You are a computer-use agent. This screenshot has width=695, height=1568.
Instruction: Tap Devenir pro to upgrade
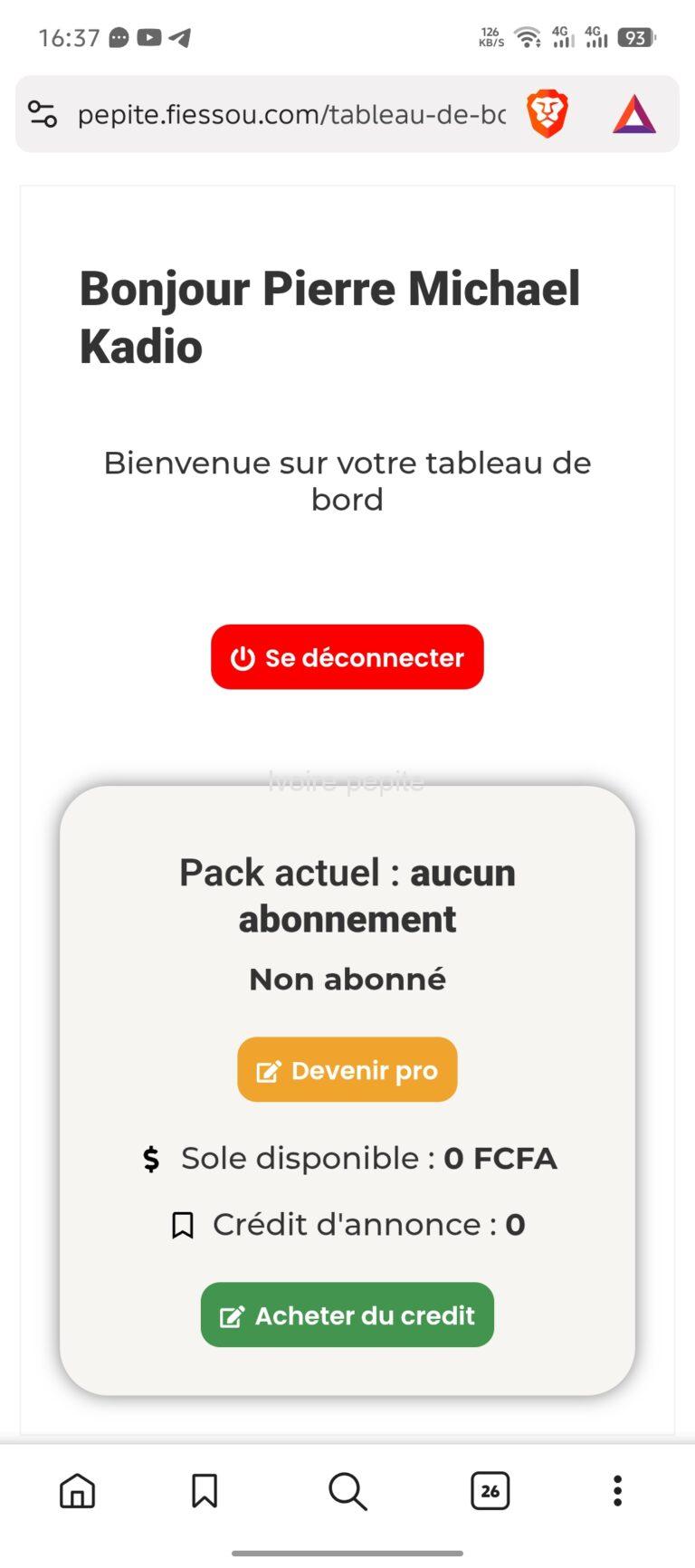[x=347, y=1070]
